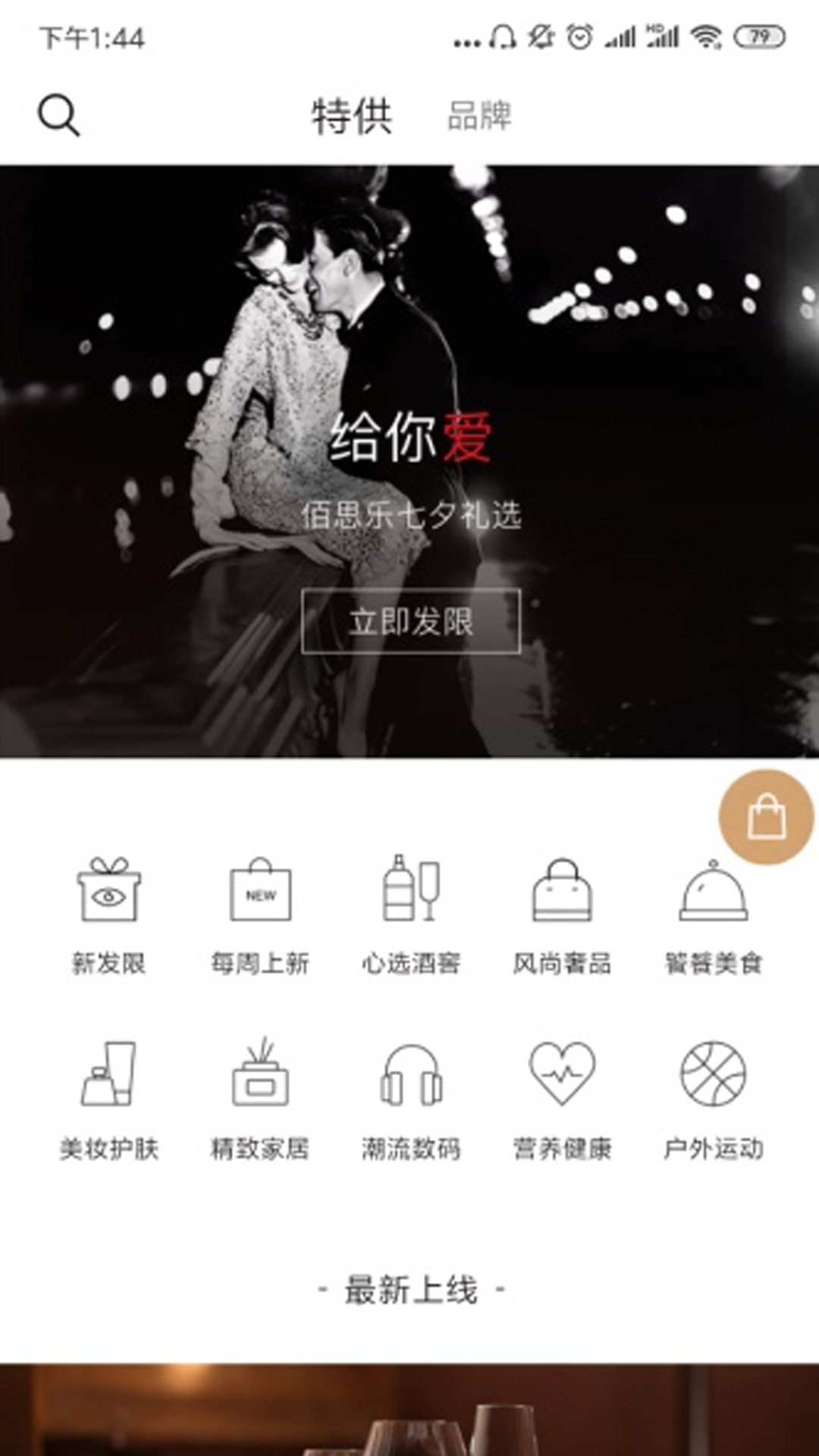Switch to the 品牌 tab

pos(479,118)
